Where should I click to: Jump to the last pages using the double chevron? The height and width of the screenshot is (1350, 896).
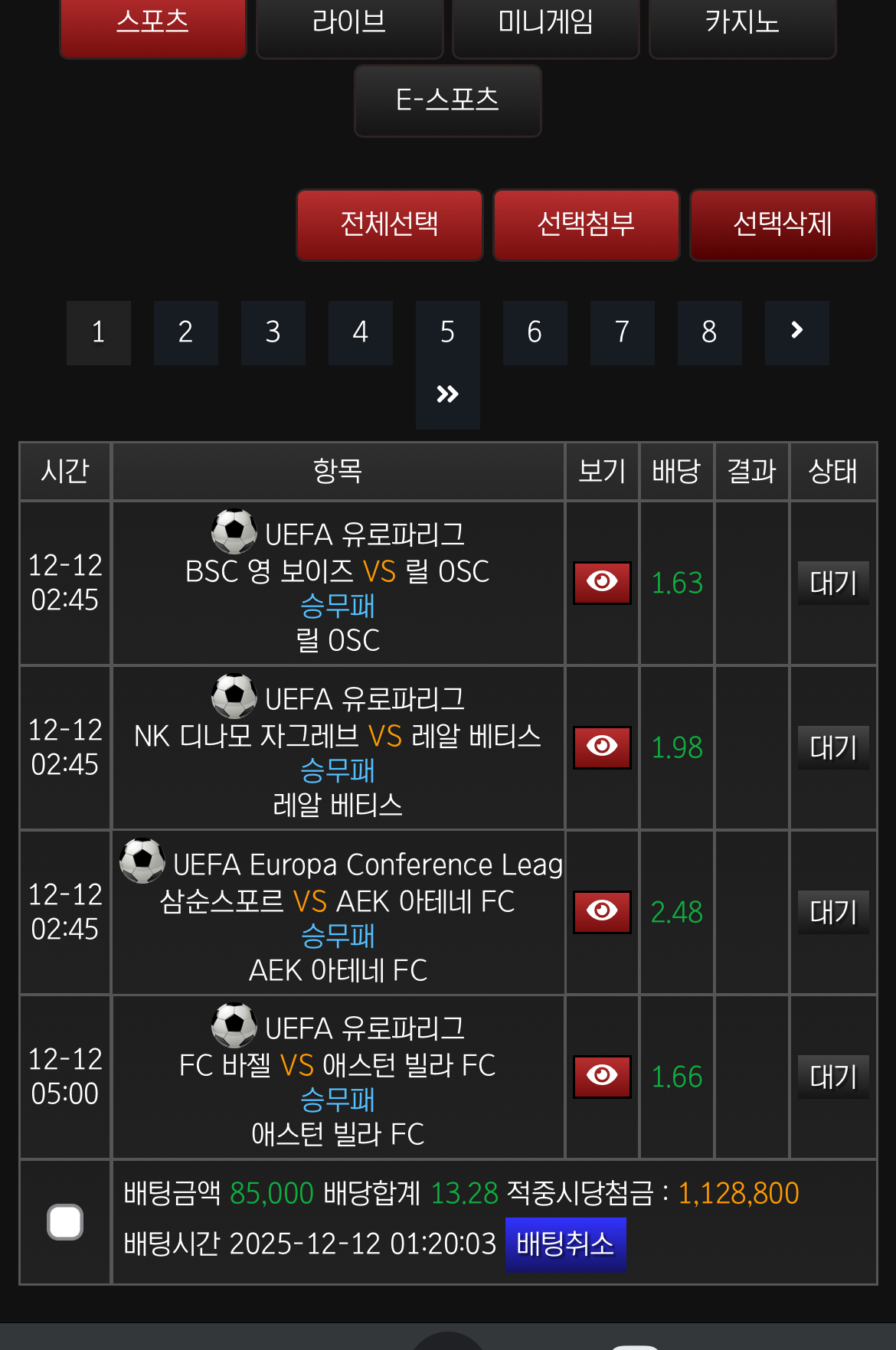(448, 394)
